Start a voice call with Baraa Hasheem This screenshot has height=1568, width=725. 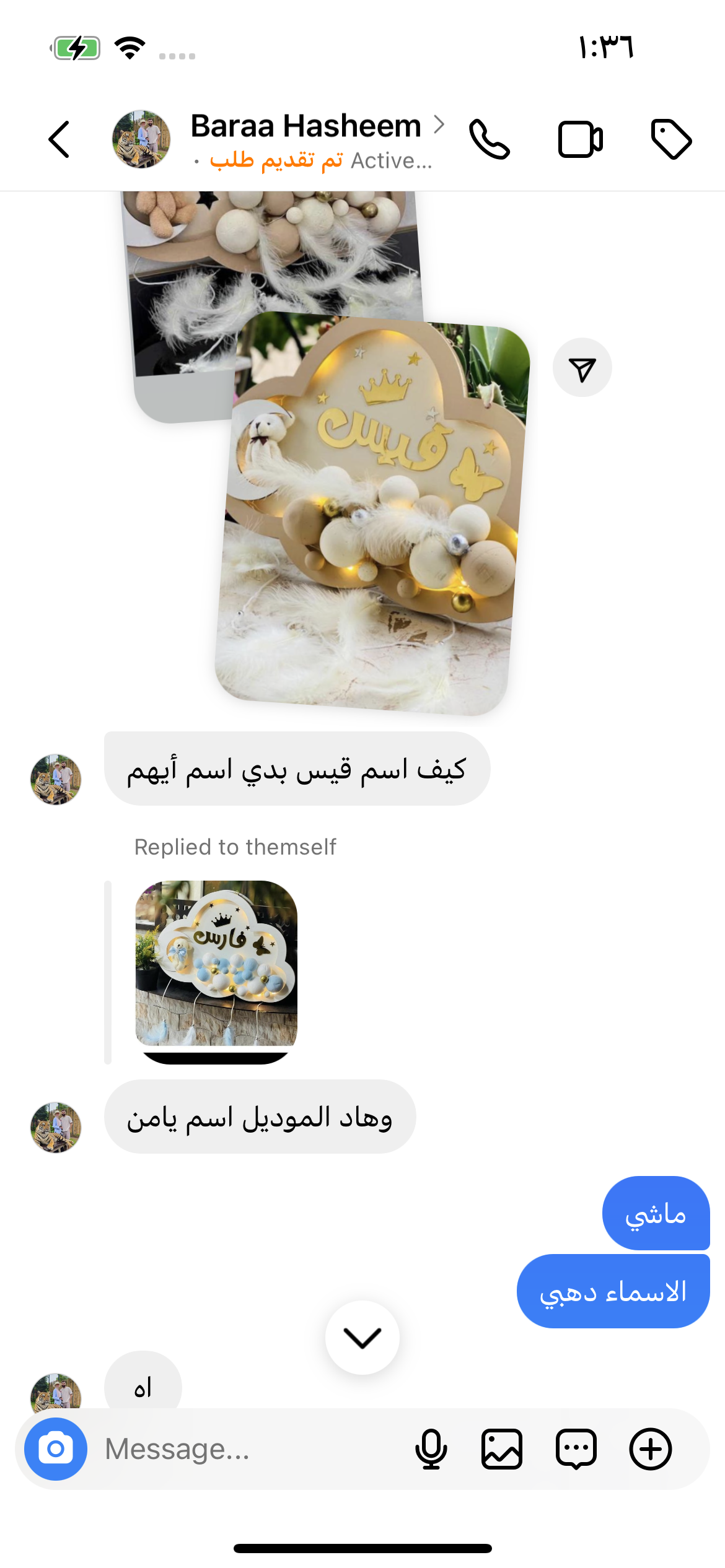pos(489,139)
